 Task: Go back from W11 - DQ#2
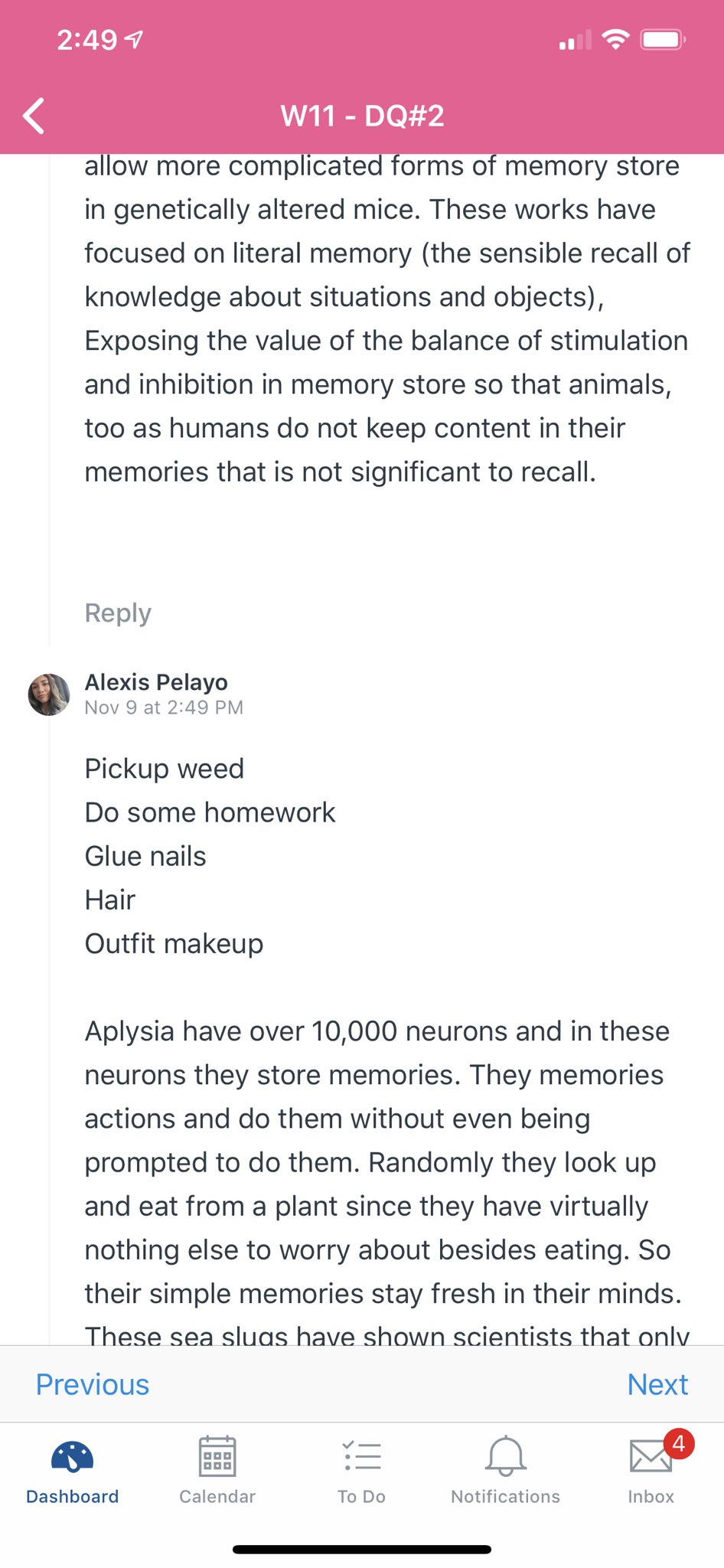pos(34,116)
